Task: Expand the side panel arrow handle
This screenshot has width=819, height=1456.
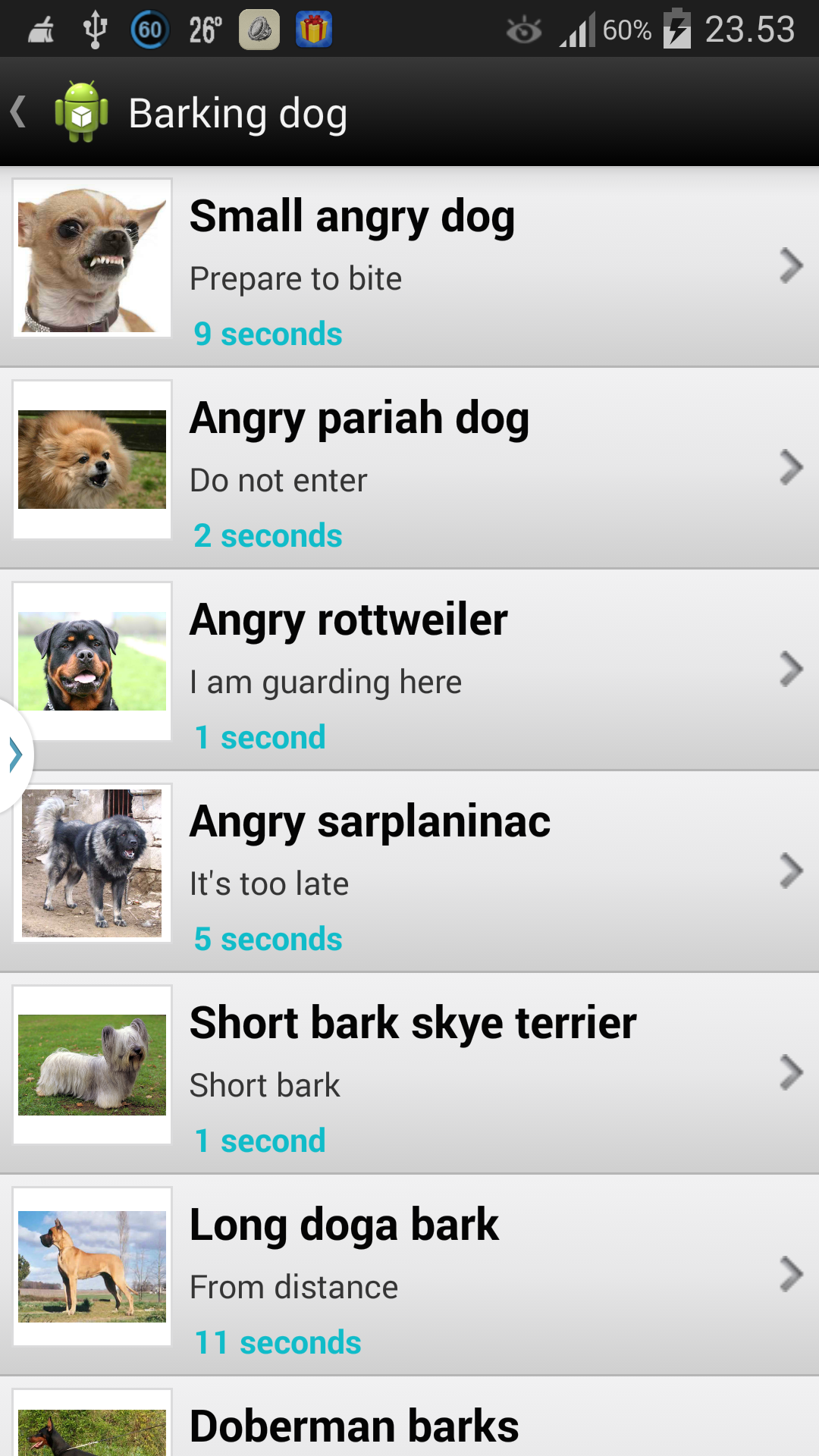Action: coord(15,755)
